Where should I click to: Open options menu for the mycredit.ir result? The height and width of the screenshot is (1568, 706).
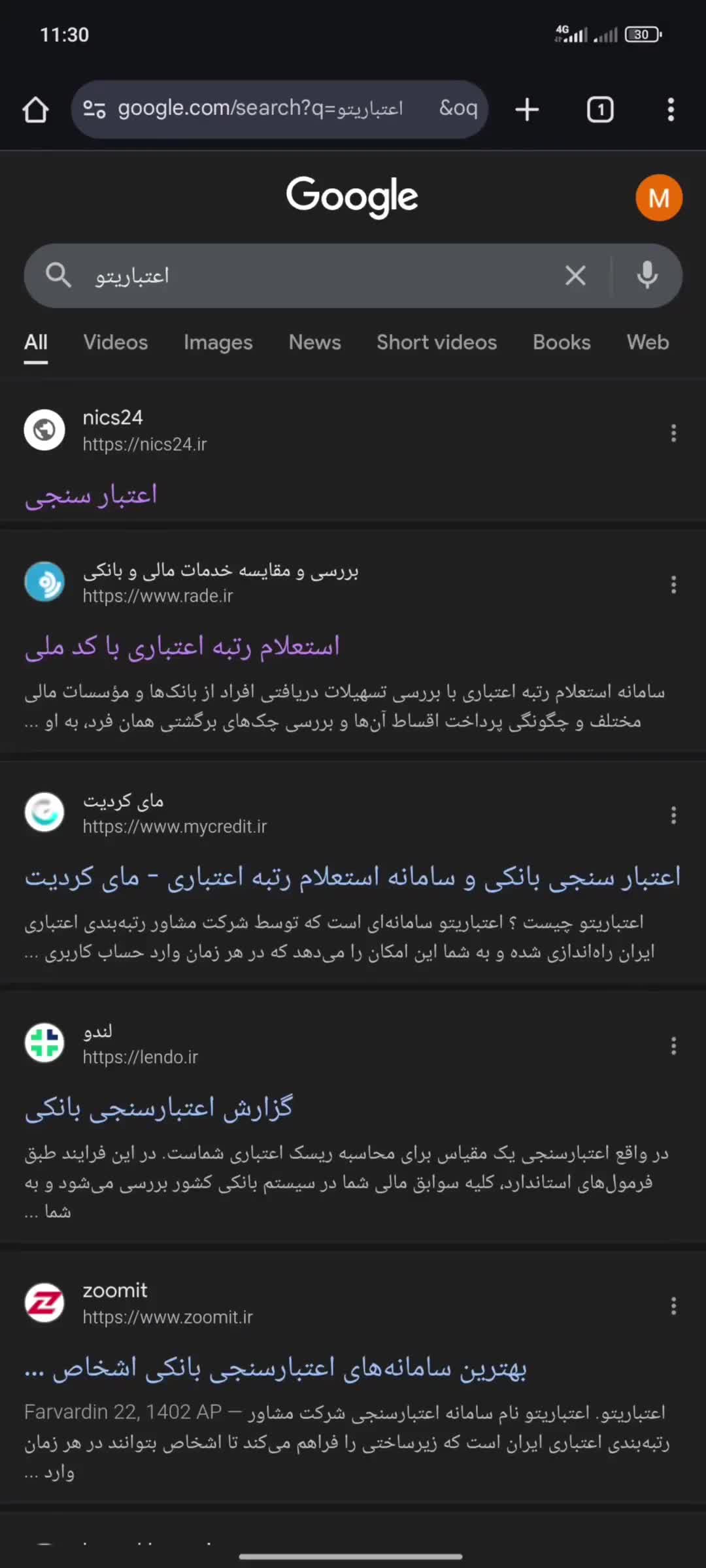tap(673, 815)
